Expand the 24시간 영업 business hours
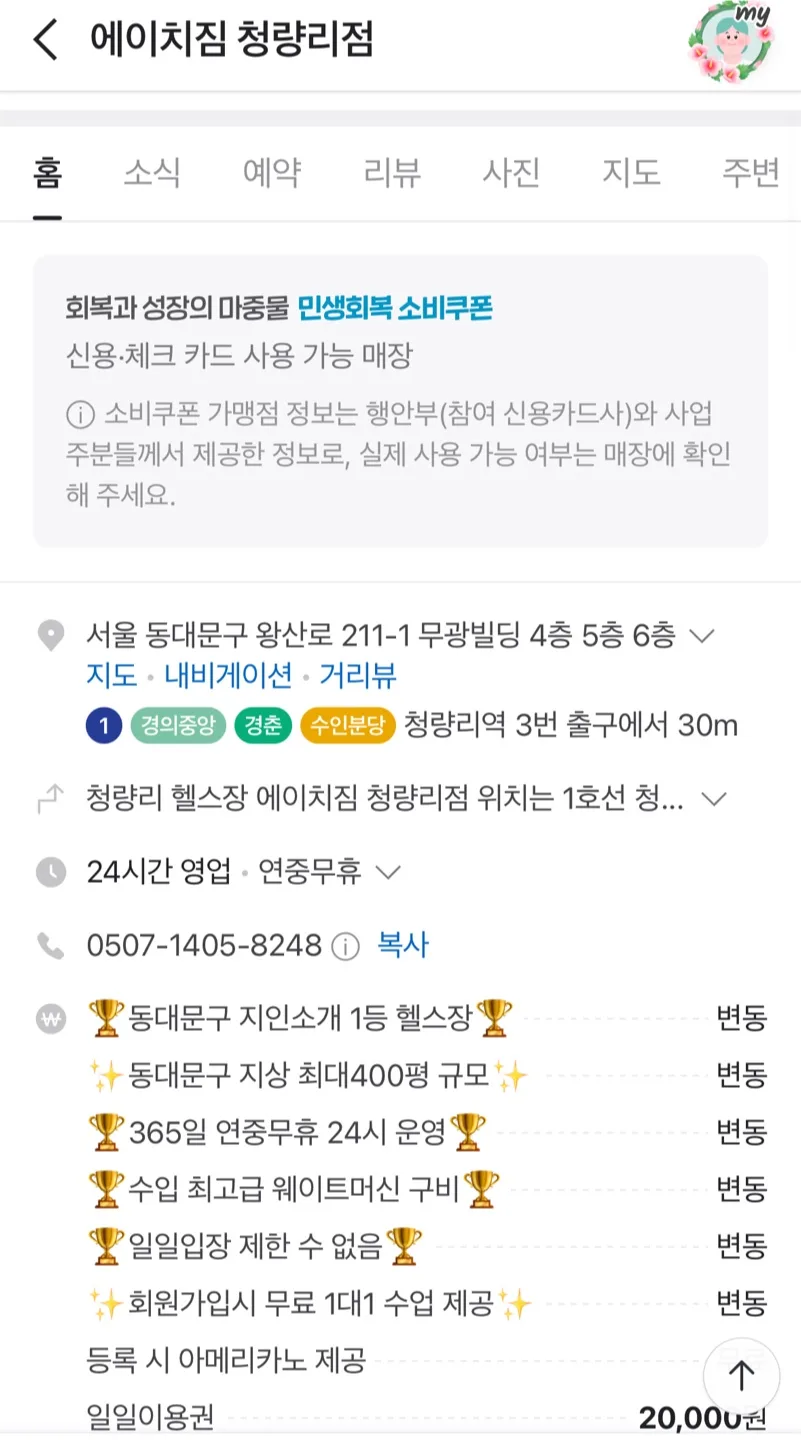This screenshot has width=801, height=1440. [387, 872]
